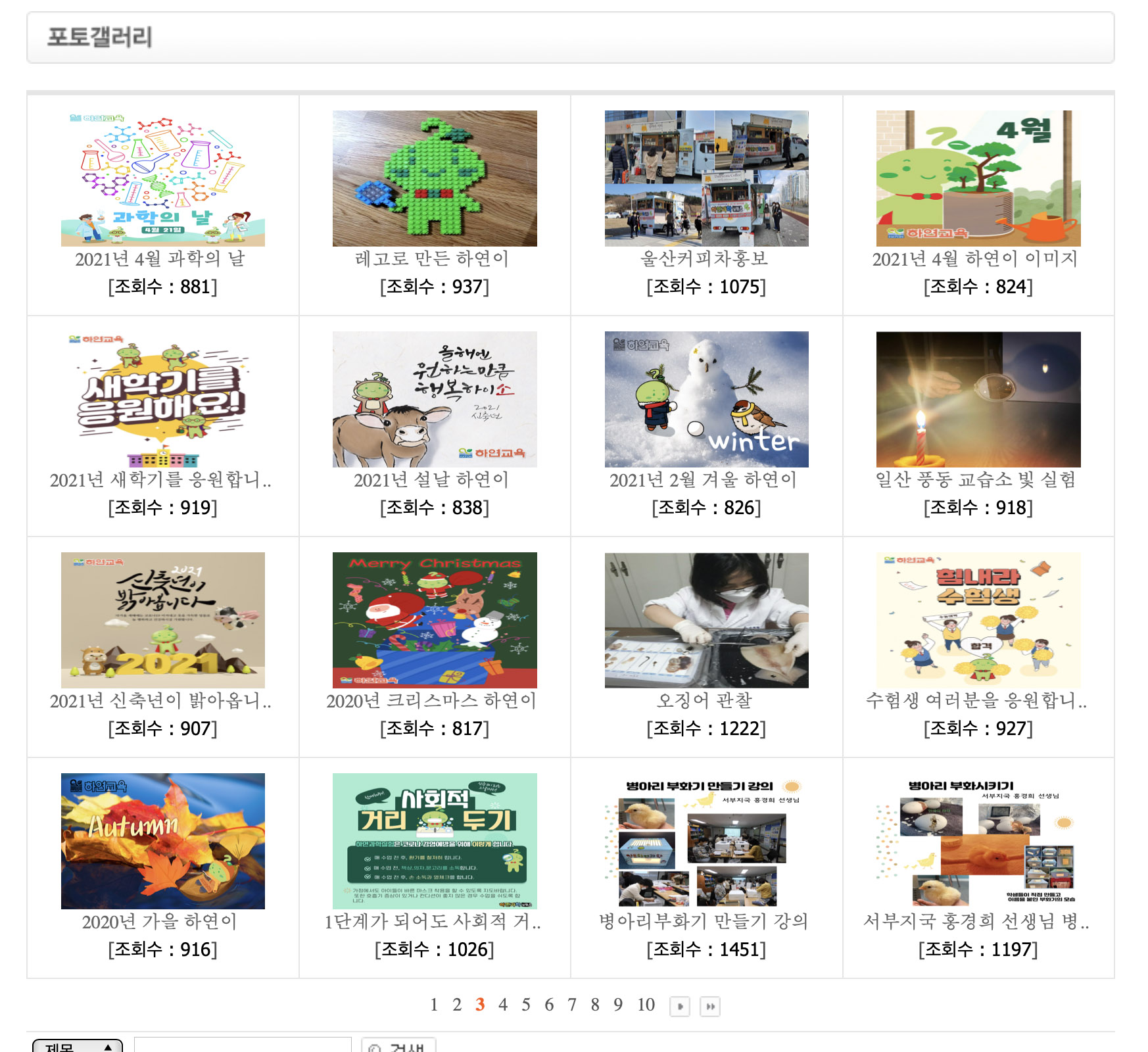Go to the next page with the single arrow
1148x1052 pixels.
point(679,1006)
